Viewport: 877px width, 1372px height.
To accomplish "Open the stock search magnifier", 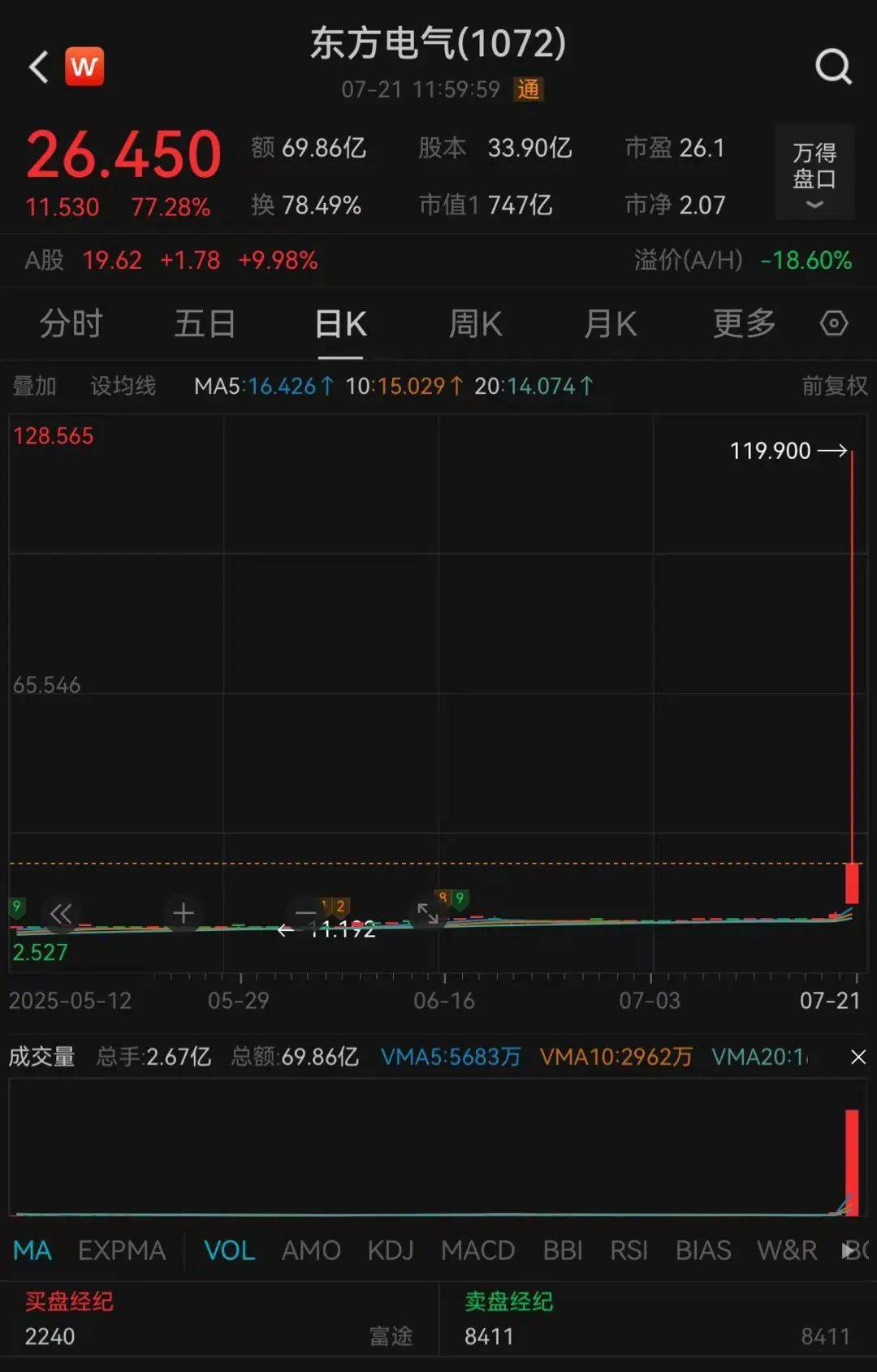I will click(x=831, y=67).
